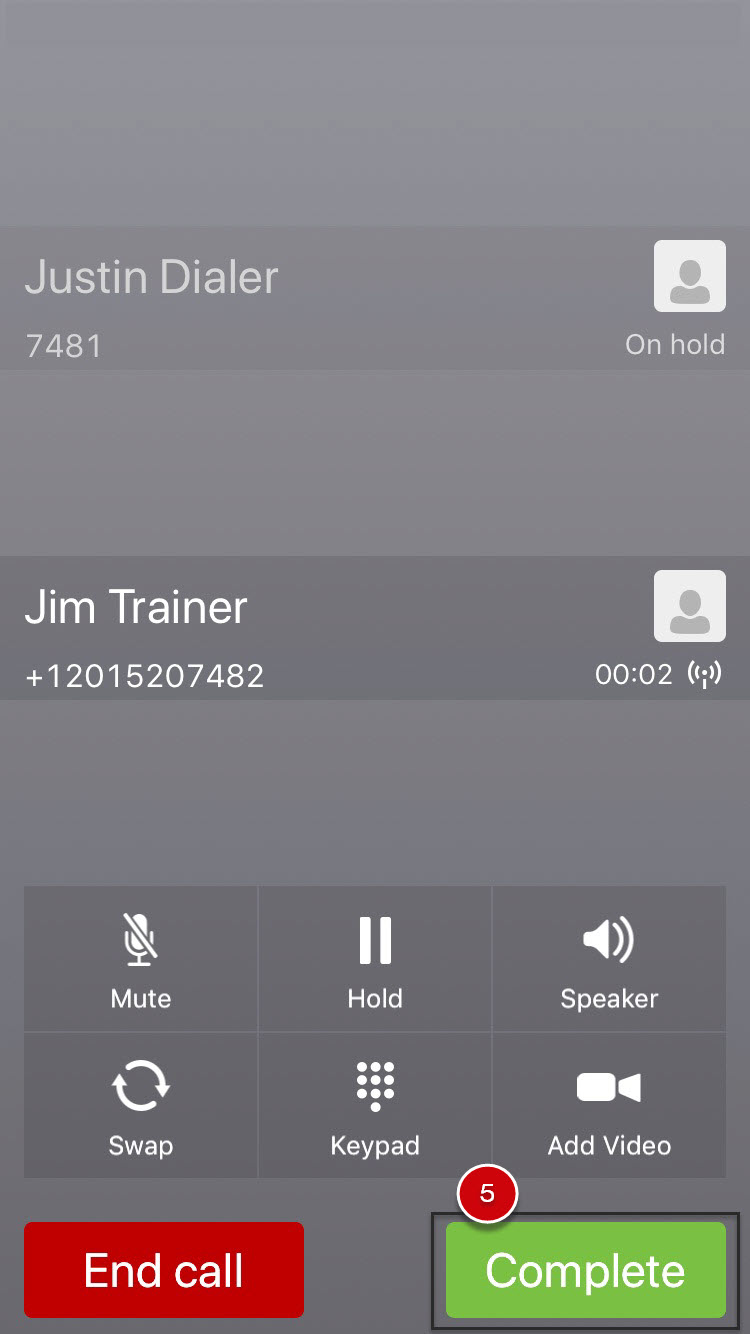The width and height of the screenshot is (750, 1334).
Task: Tap Complete to finish the transfer
Action: click(586, 1270)
